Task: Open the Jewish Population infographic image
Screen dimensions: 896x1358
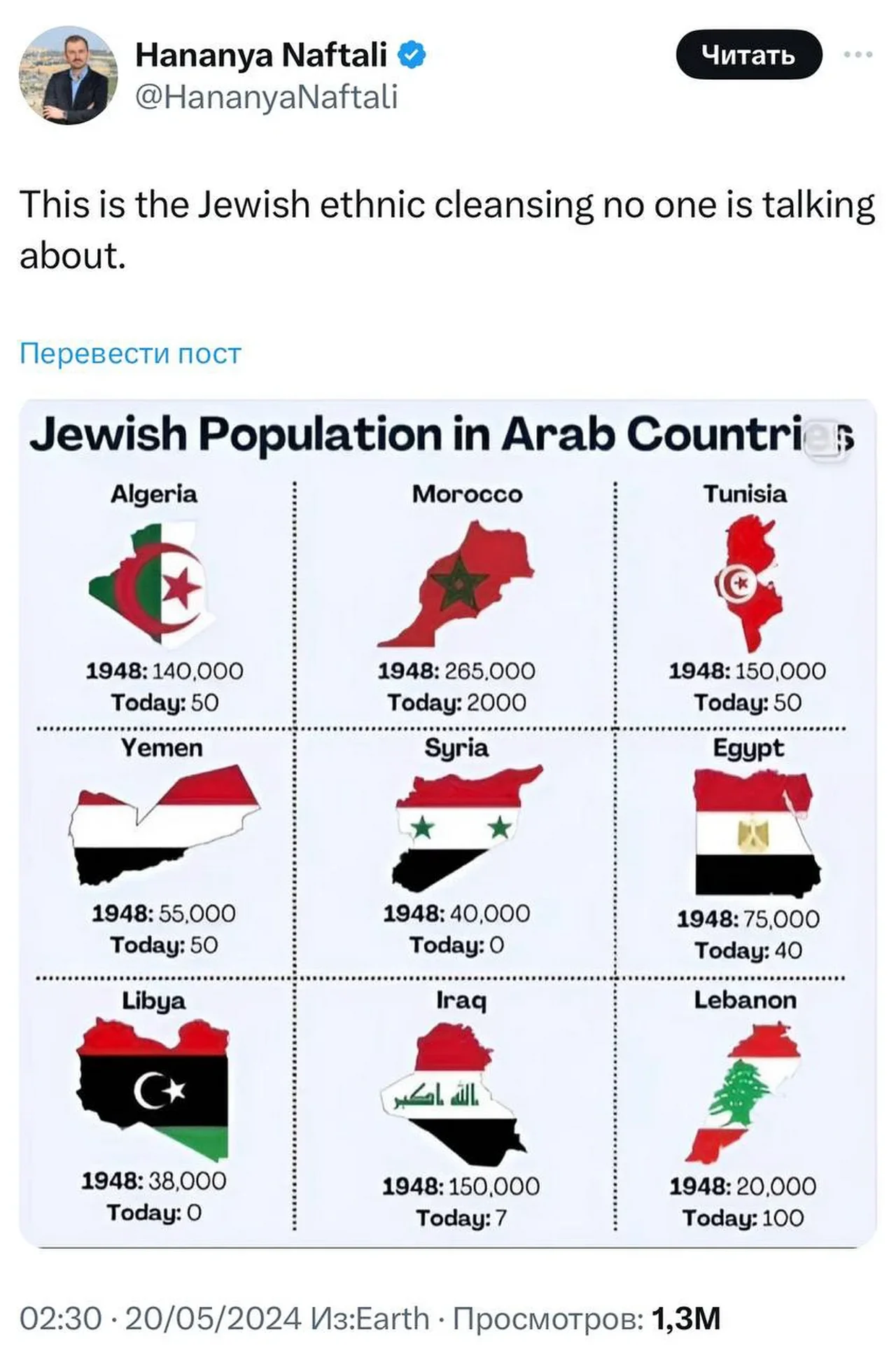Action: coord(448,823)
